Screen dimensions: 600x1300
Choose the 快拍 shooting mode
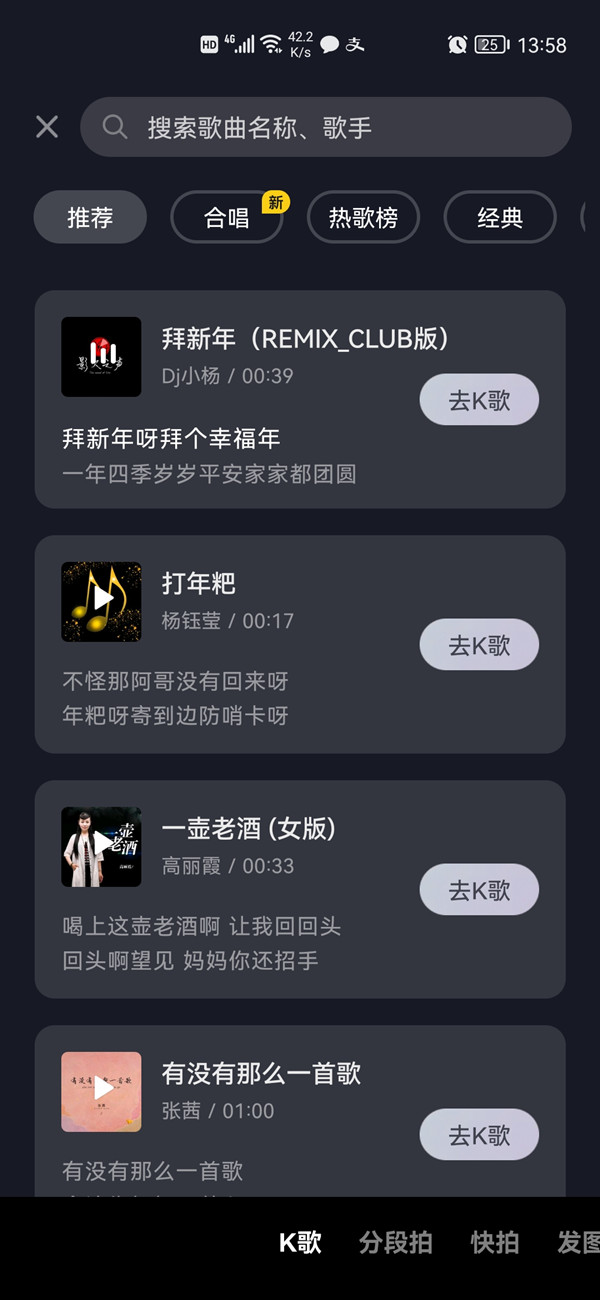click(x=495, y=1243)
